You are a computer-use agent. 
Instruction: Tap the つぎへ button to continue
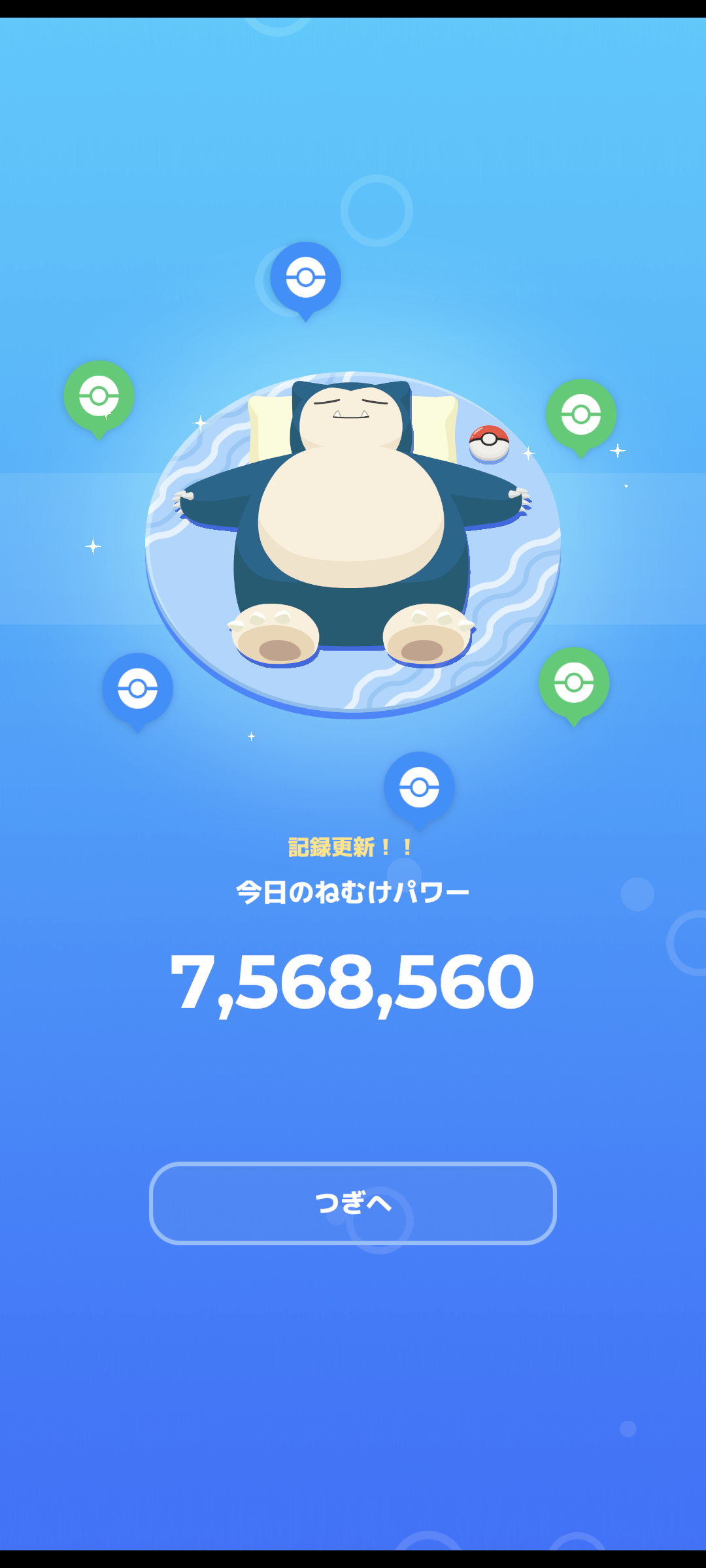click(353, 1203)
